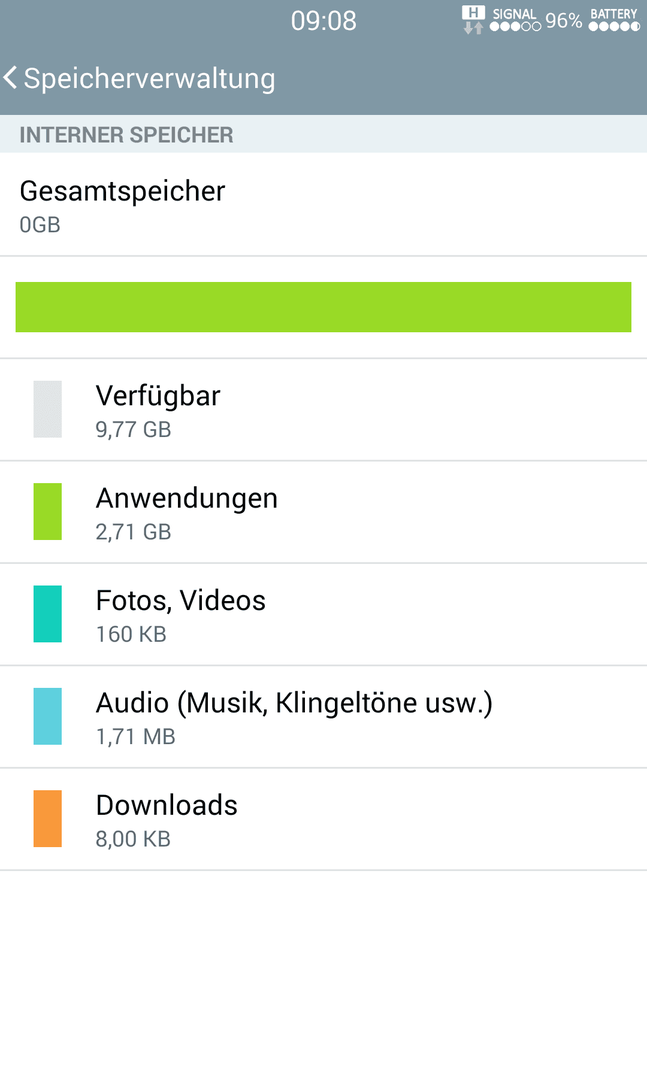The width and height of the screenshot is (647, 1080).
Task: Select the Audio (Musik, Klingeltöne usw.) row
Action: tap(323, 717)
